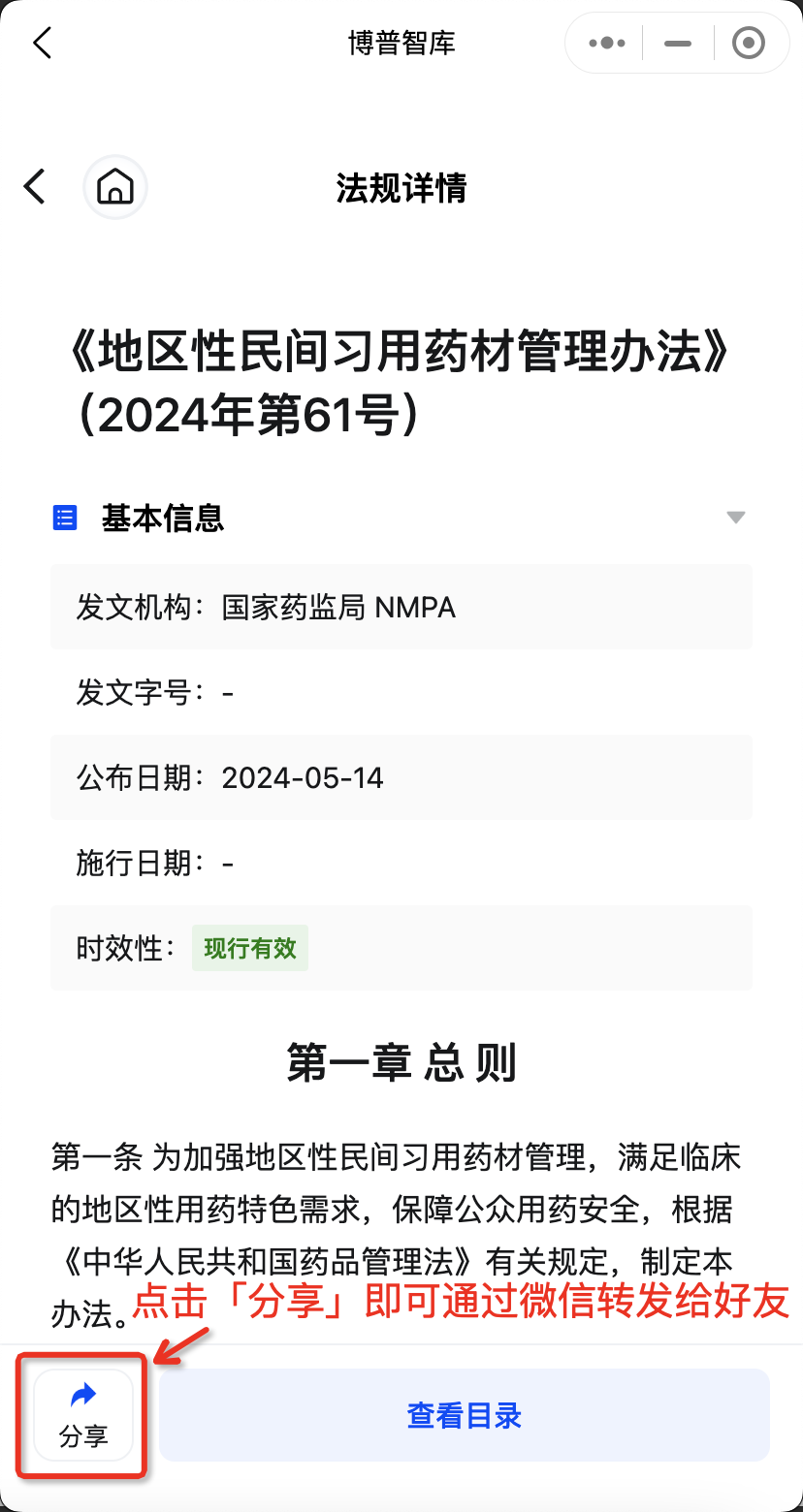Tap the mini program back arrow beside 博普智库
The width and height of the screenshot is (803, 1512).
(x=42, y=43)
